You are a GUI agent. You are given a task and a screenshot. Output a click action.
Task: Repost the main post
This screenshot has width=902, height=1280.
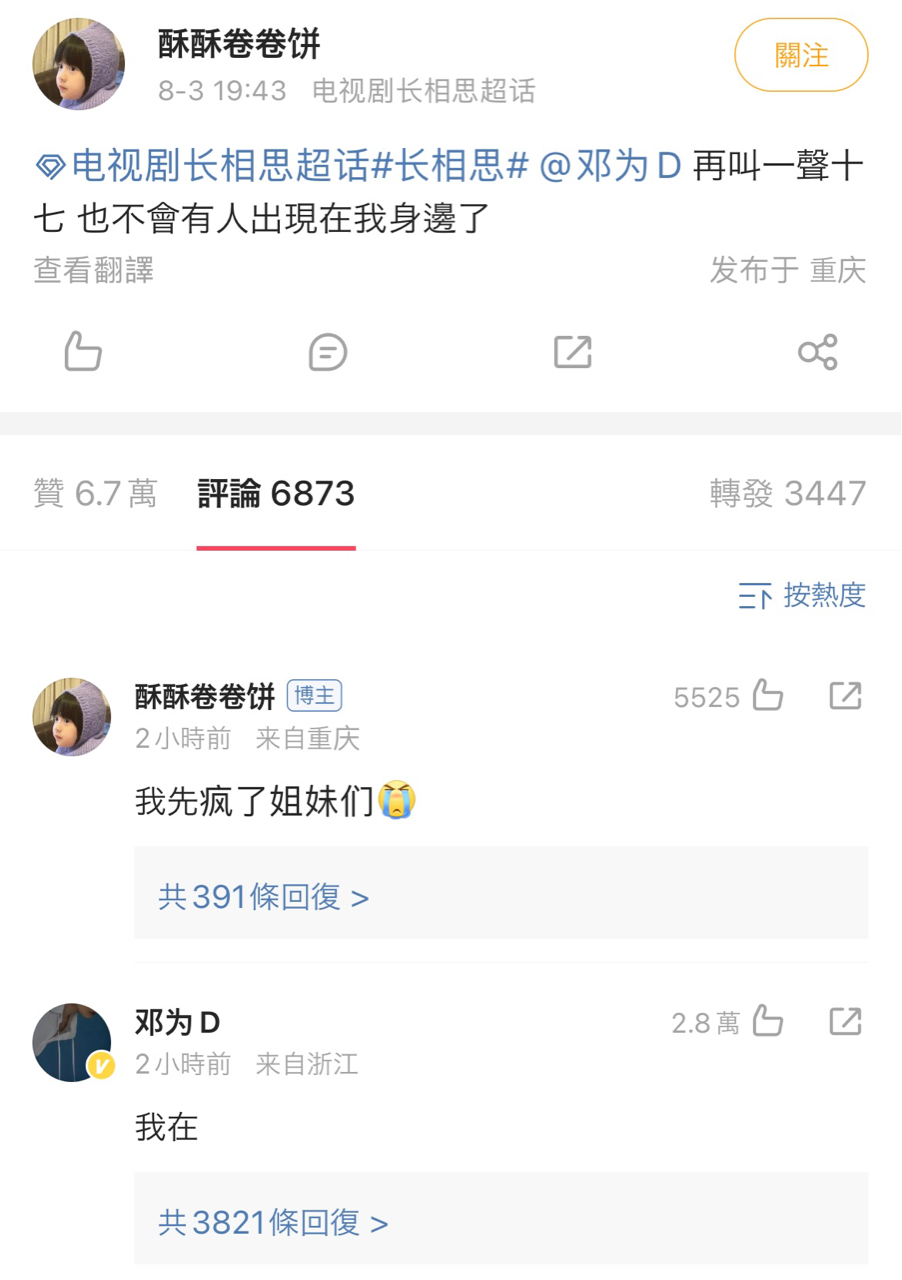point(573,352)
